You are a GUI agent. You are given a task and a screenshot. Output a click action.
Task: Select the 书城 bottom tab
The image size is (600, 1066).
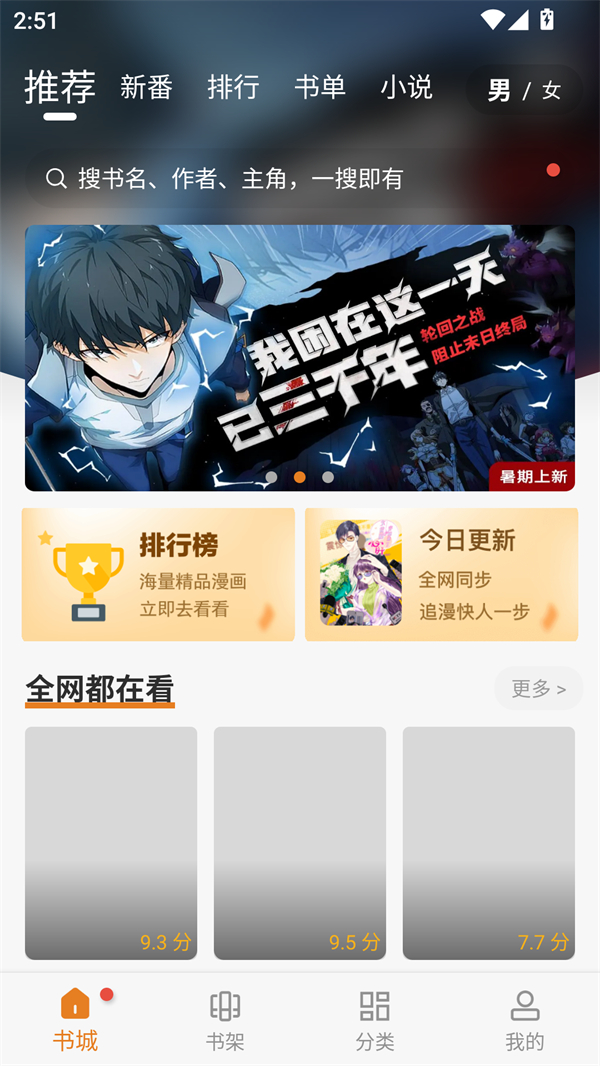pos(75,1020)
